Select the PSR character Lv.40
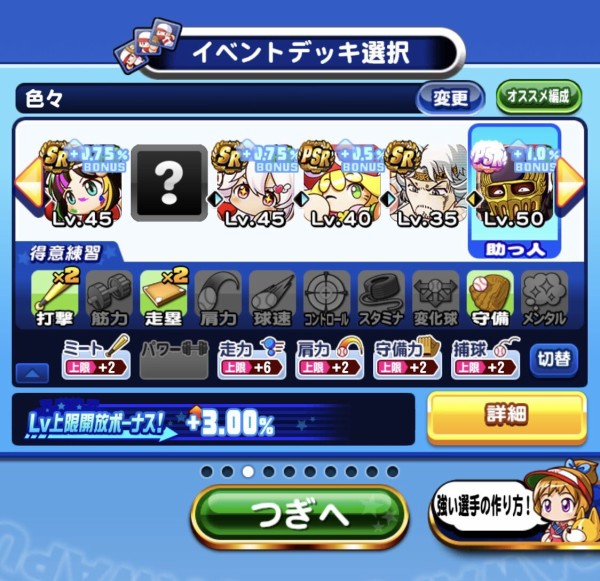This screenshot has height=581, width=600. [x=341, y=185]
